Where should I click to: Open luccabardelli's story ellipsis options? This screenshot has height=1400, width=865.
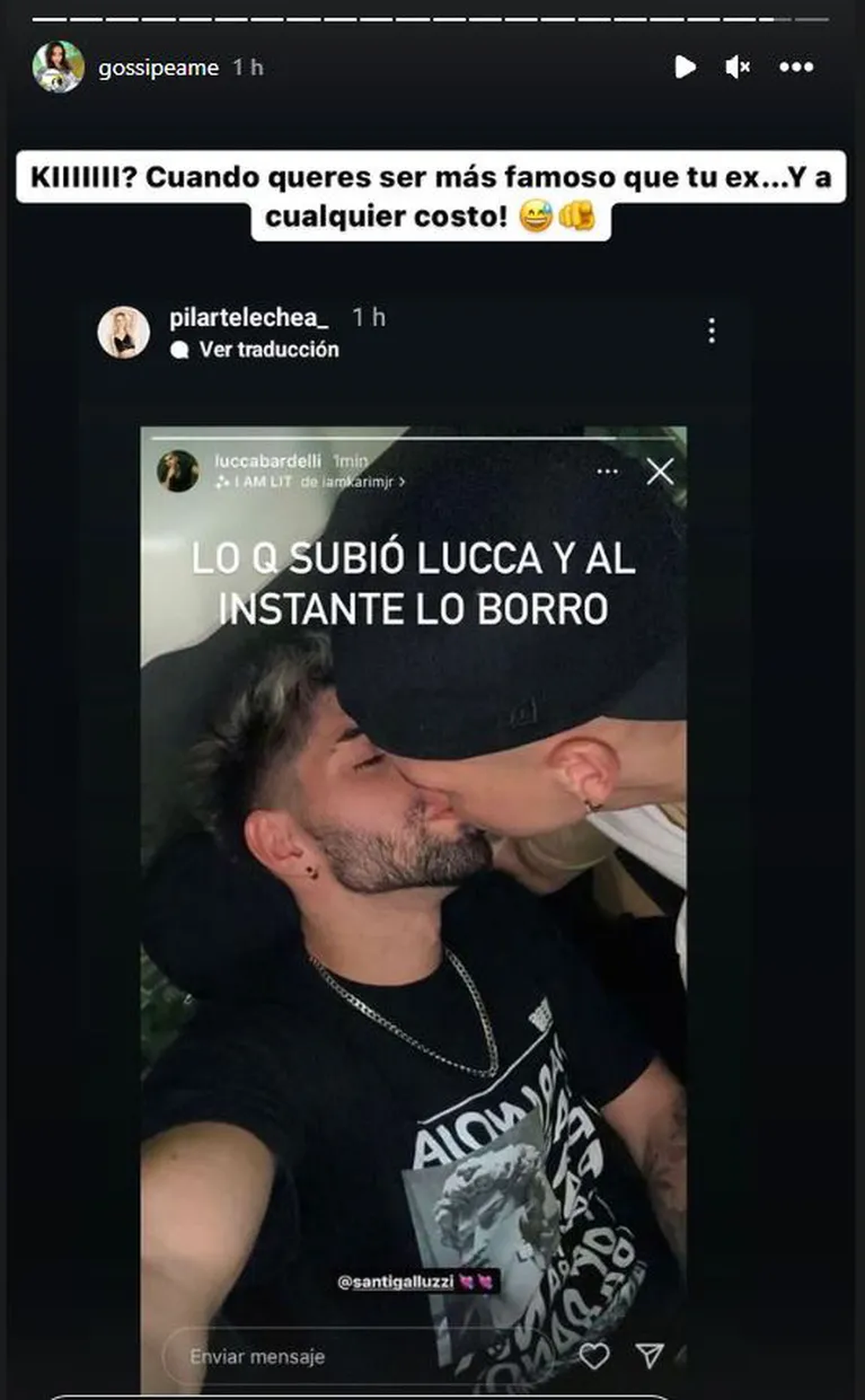coord(609,471)
